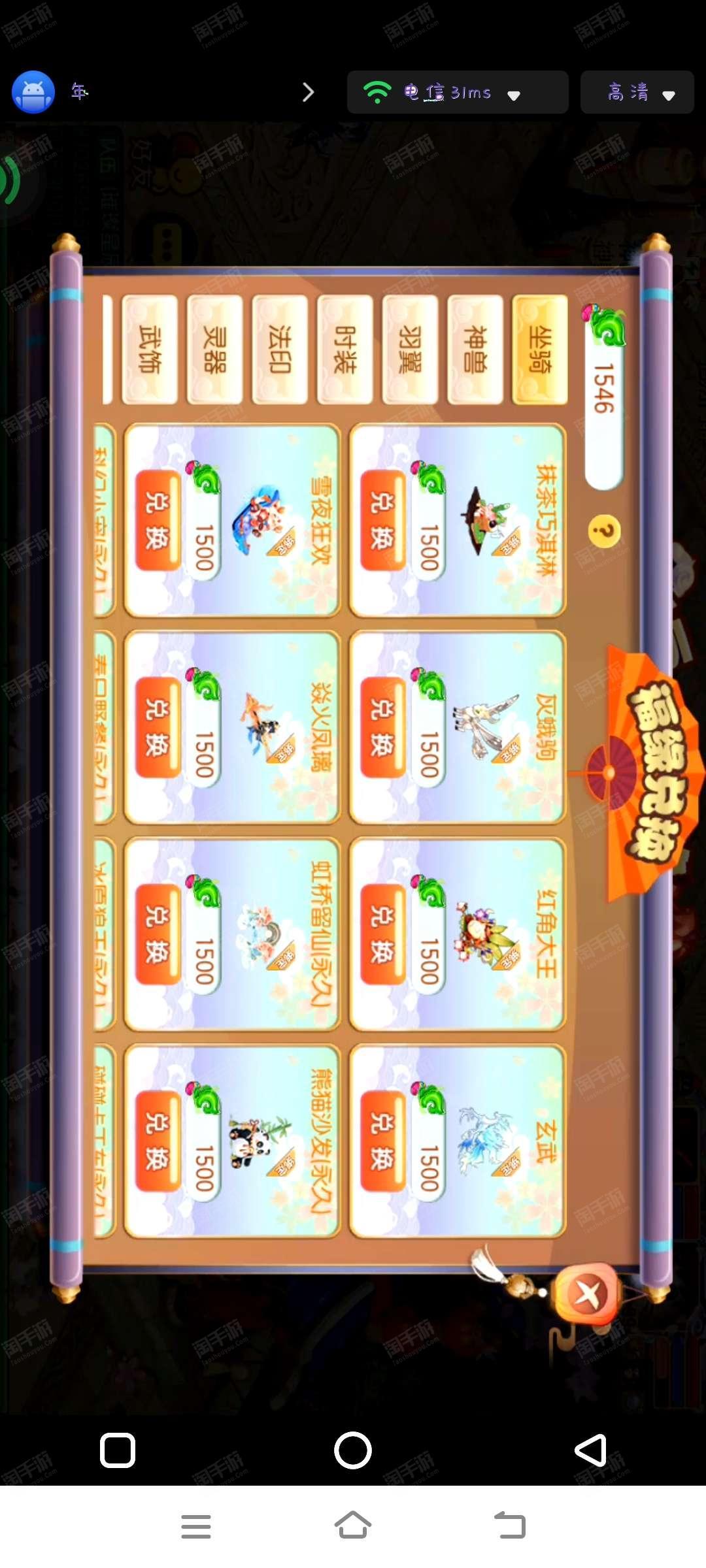
Task: Select the 羽翼 category tab
Action: [x=410, y=350]
